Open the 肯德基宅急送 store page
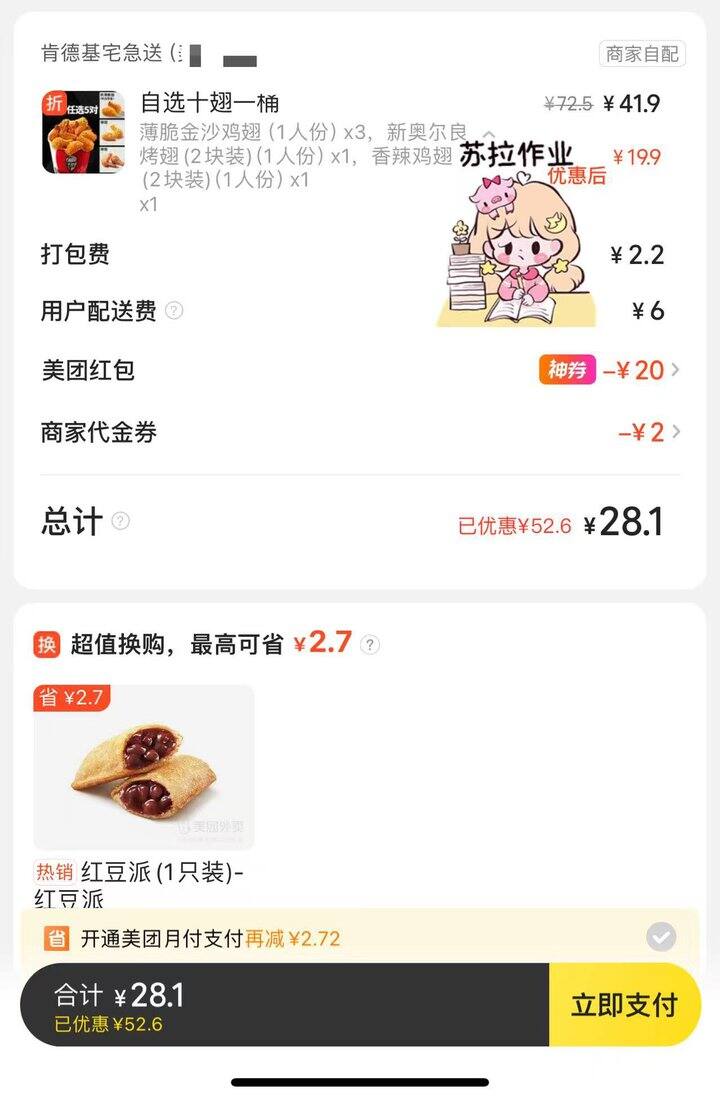 [100, 55]
